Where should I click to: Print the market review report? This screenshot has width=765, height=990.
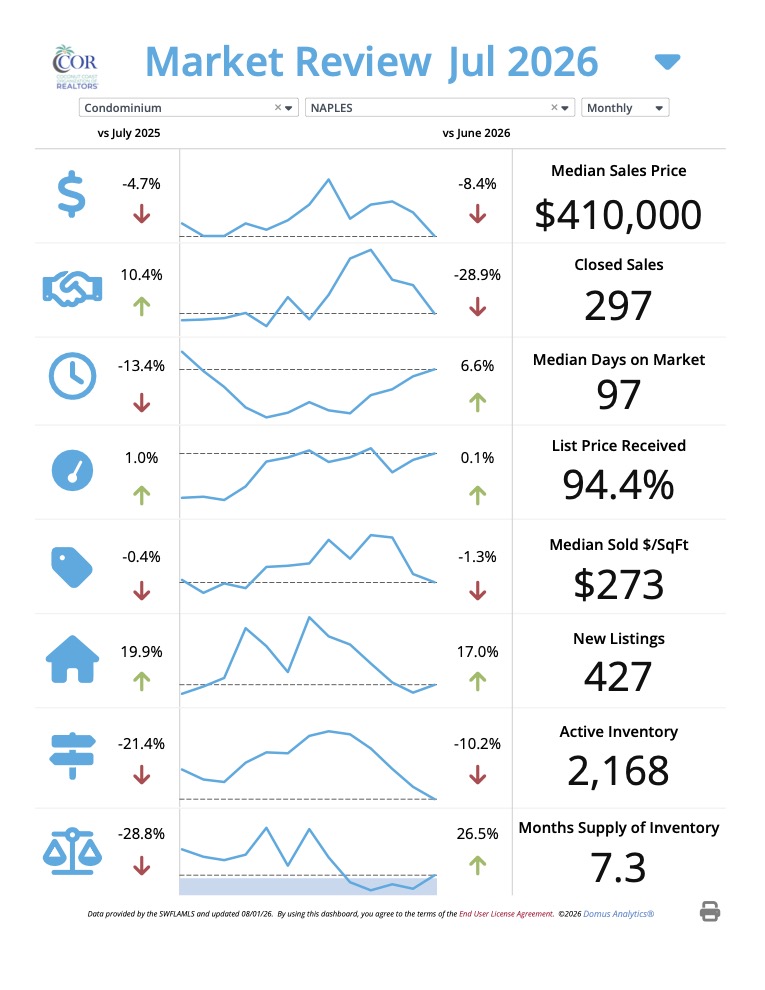tap(710, 911)
